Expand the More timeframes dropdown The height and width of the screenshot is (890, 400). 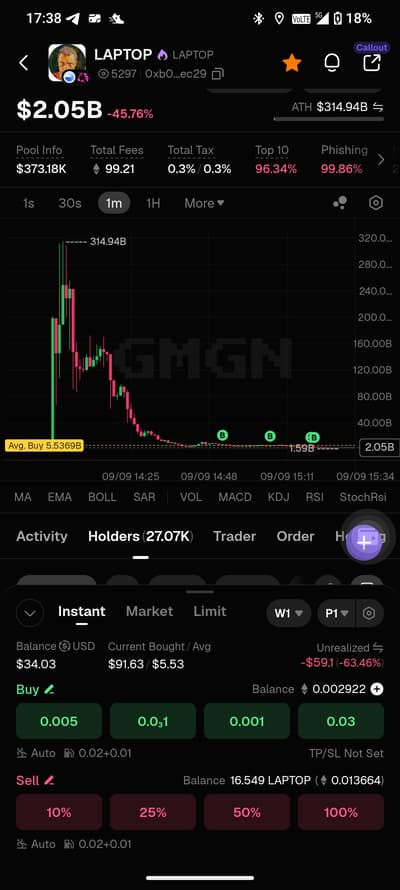coord(204,203)
